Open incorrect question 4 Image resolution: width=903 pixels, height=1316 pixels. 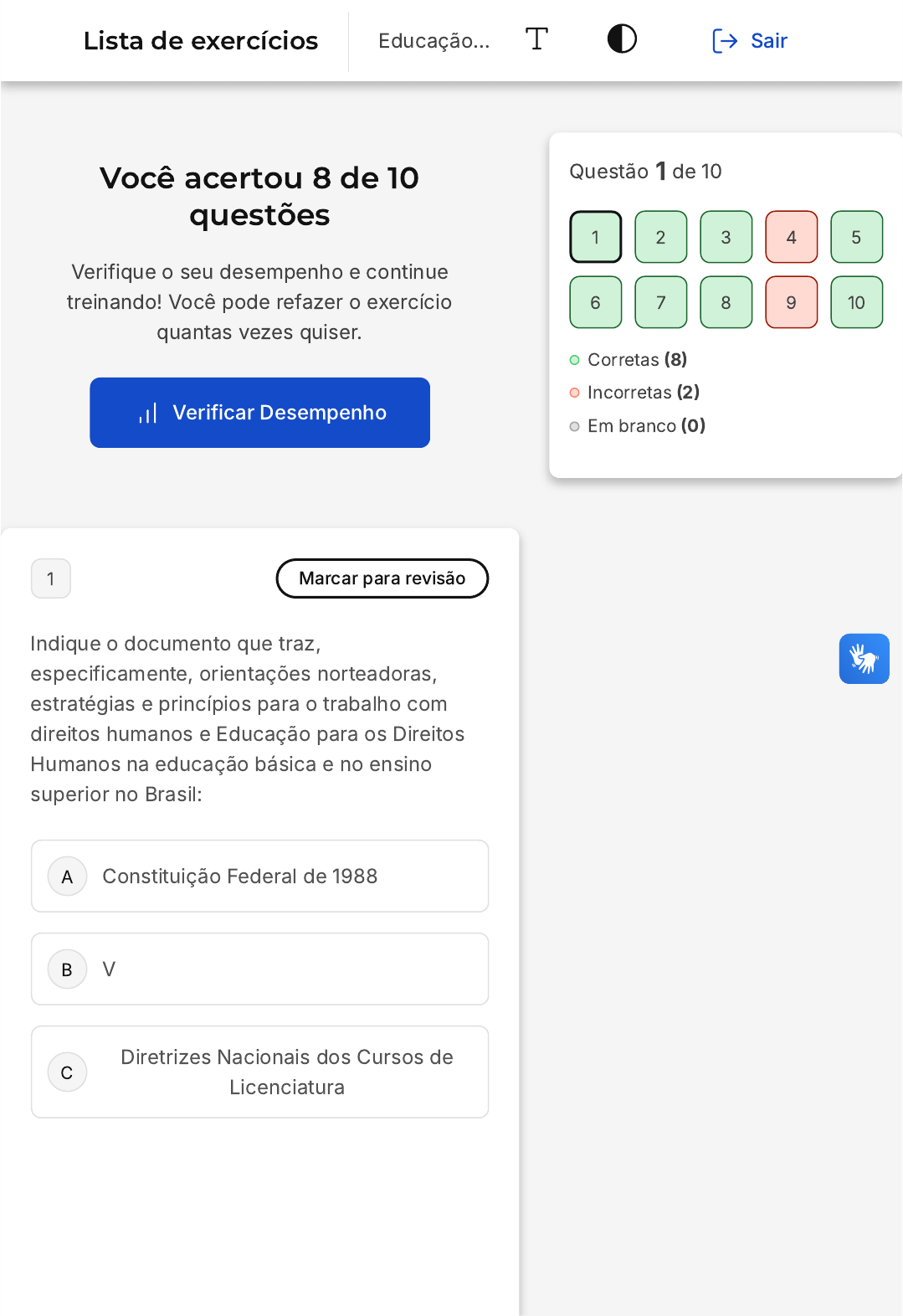[x=791, y=237]
